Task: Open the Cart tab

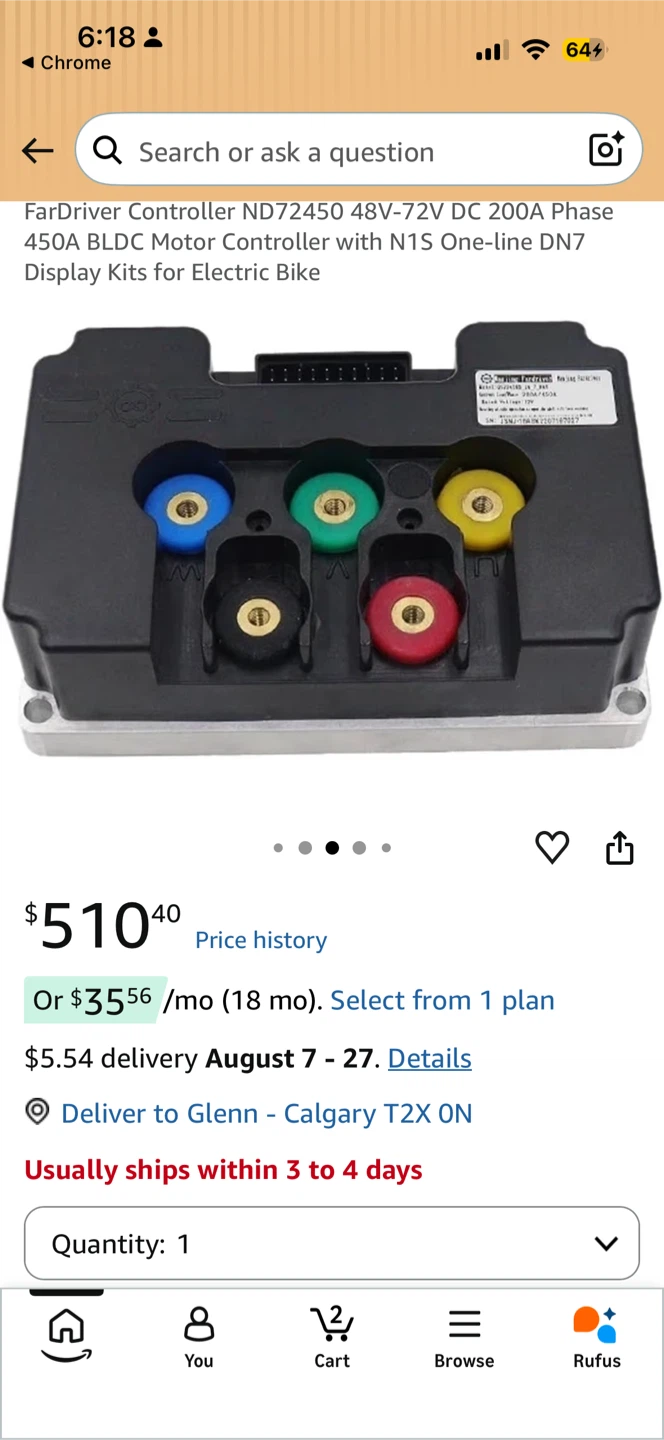Action: pyautogui.click(x=332, y=1337)
